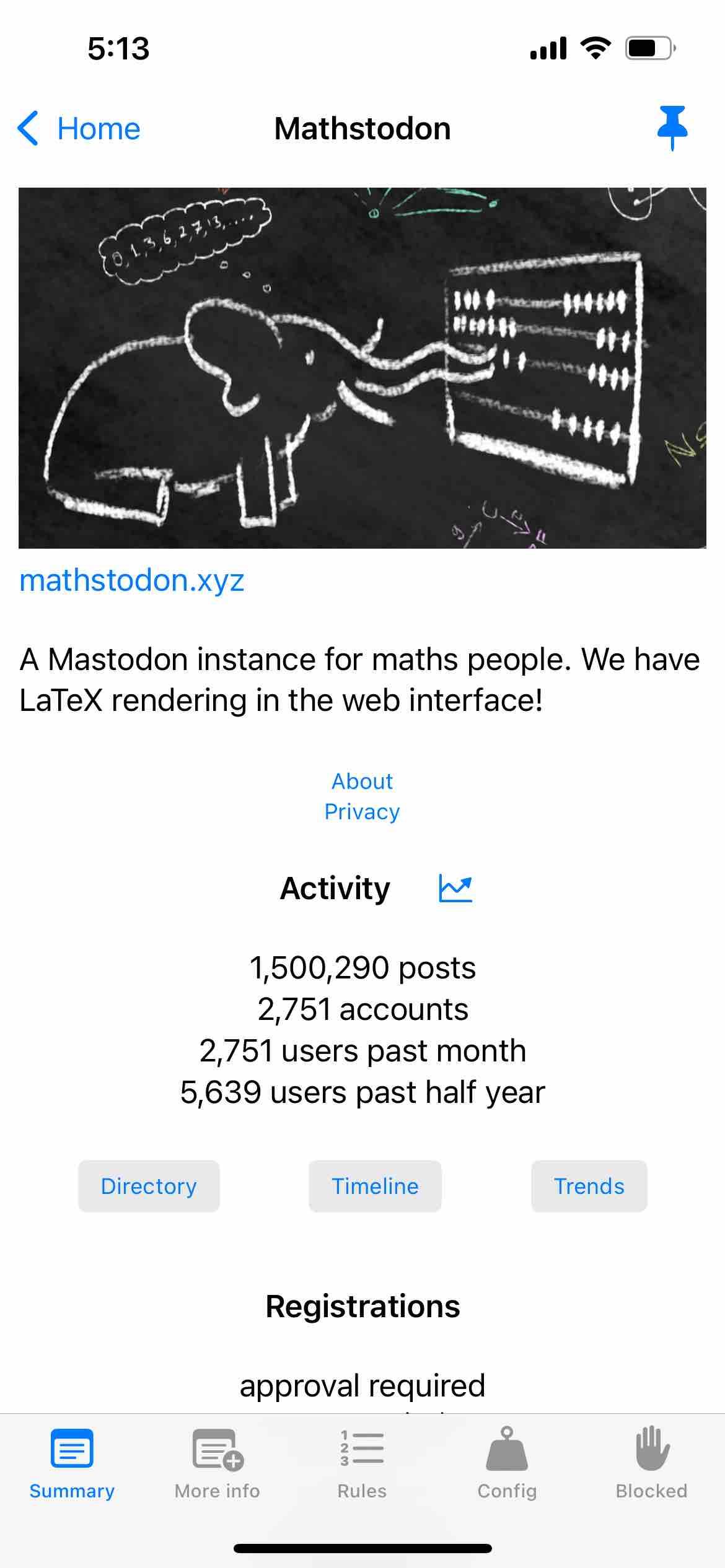Switch to the More info tab
The width and height of the screenshot is (725, 1568).
pos(217,1464)
